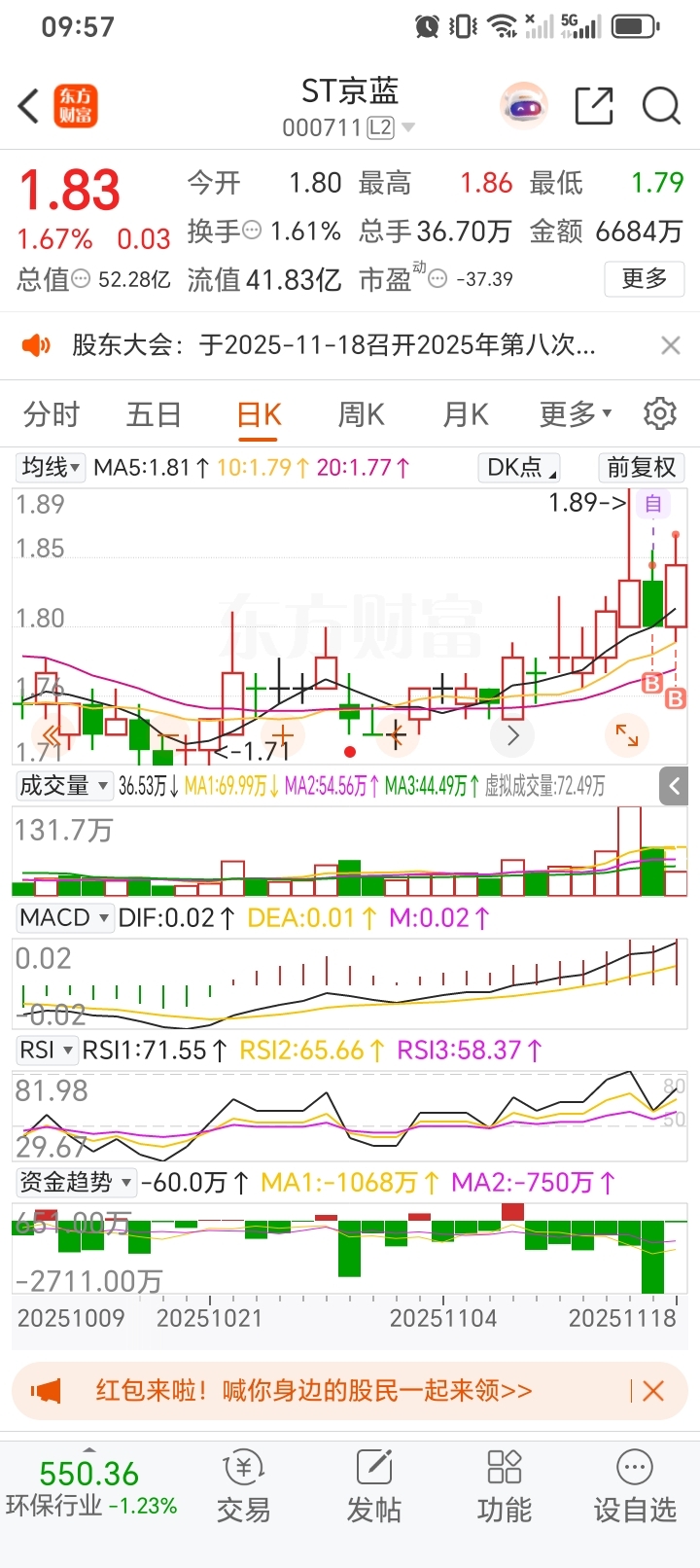Switch to the 周K chart tab

[362, 414]
